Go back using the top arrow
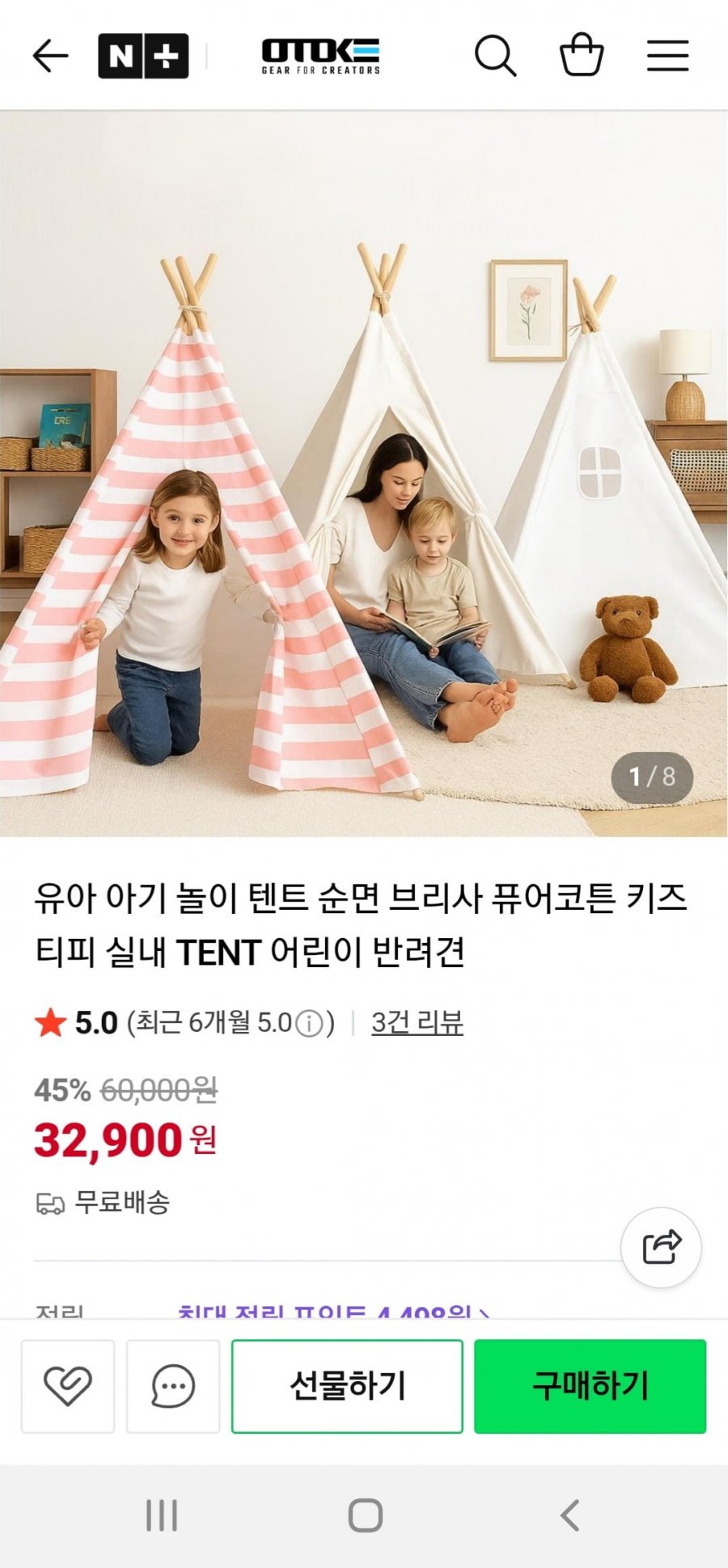728x1568 pixels. point(50,56)
